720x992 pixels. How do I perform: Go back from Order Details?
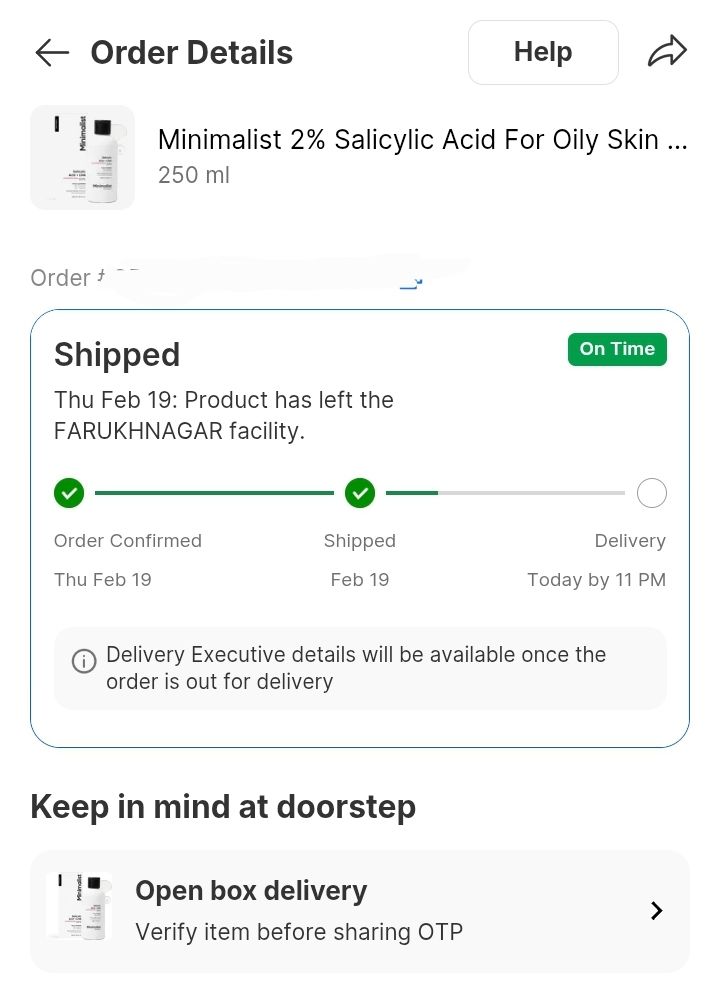tap(52, 53)
